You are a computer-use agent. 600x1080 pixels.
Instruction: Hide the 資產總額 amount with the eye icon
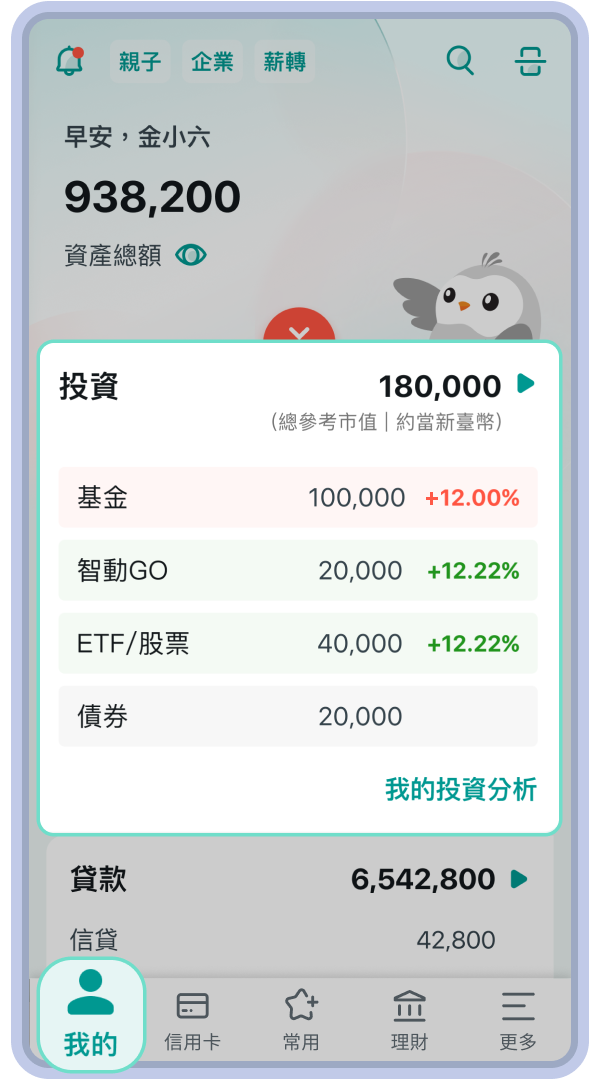click(x=191, y=255)
